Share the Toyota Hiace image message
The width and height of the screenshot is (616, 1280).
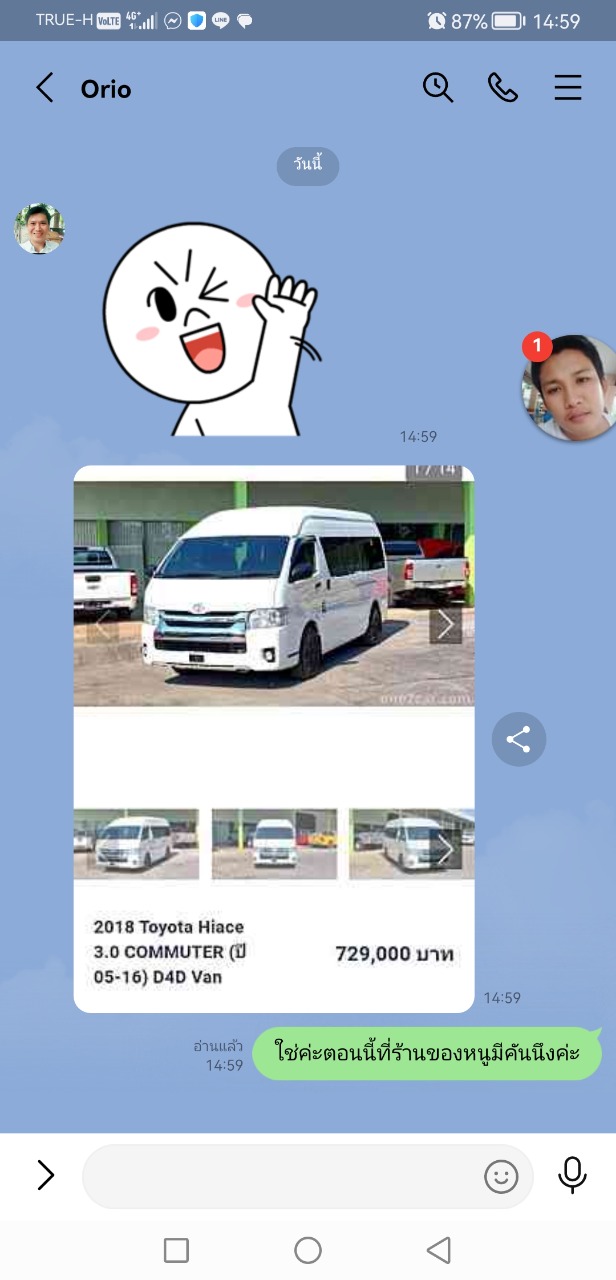coord(518,739)
